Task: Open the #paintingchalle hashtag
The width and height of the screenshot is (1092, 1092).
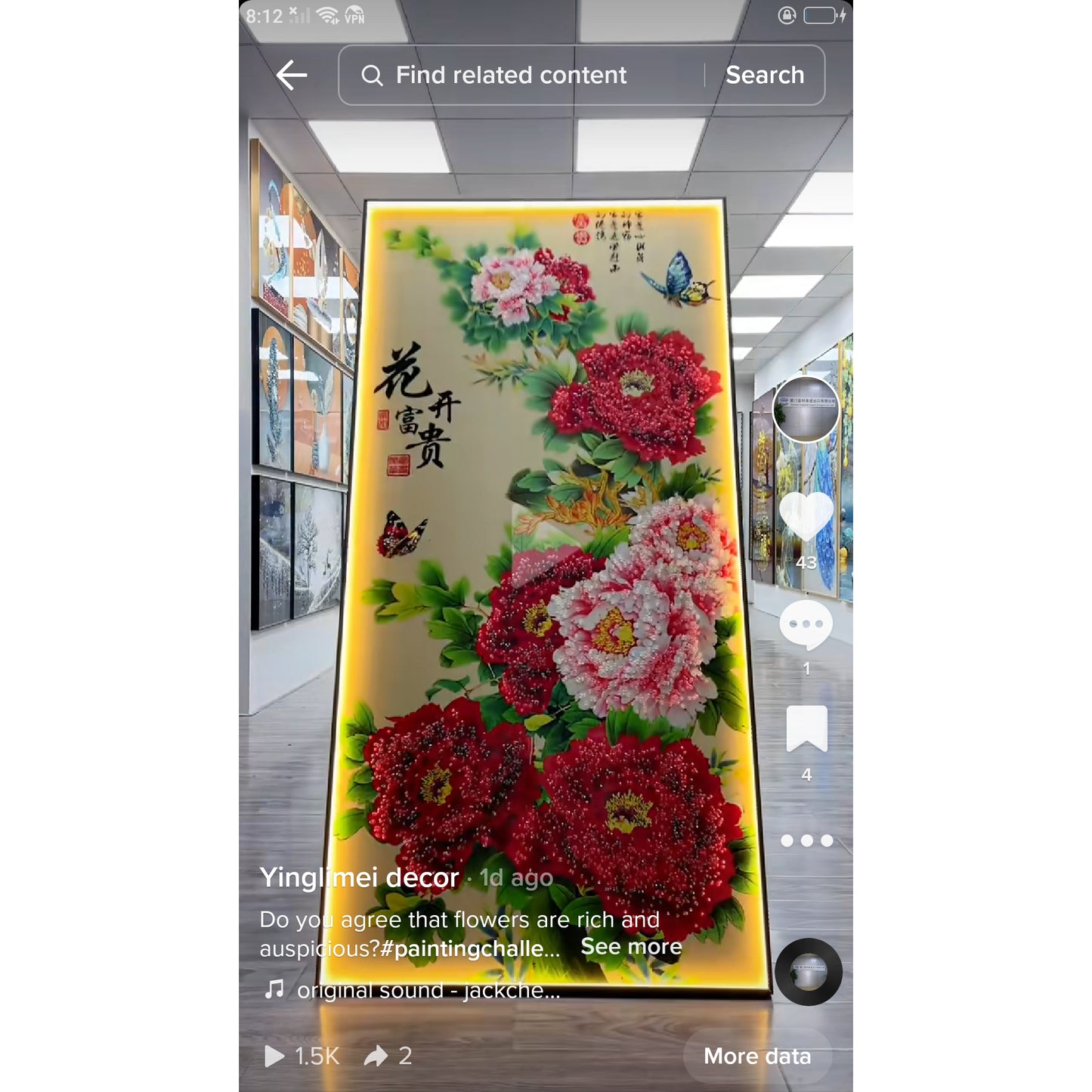Action: 471,948
